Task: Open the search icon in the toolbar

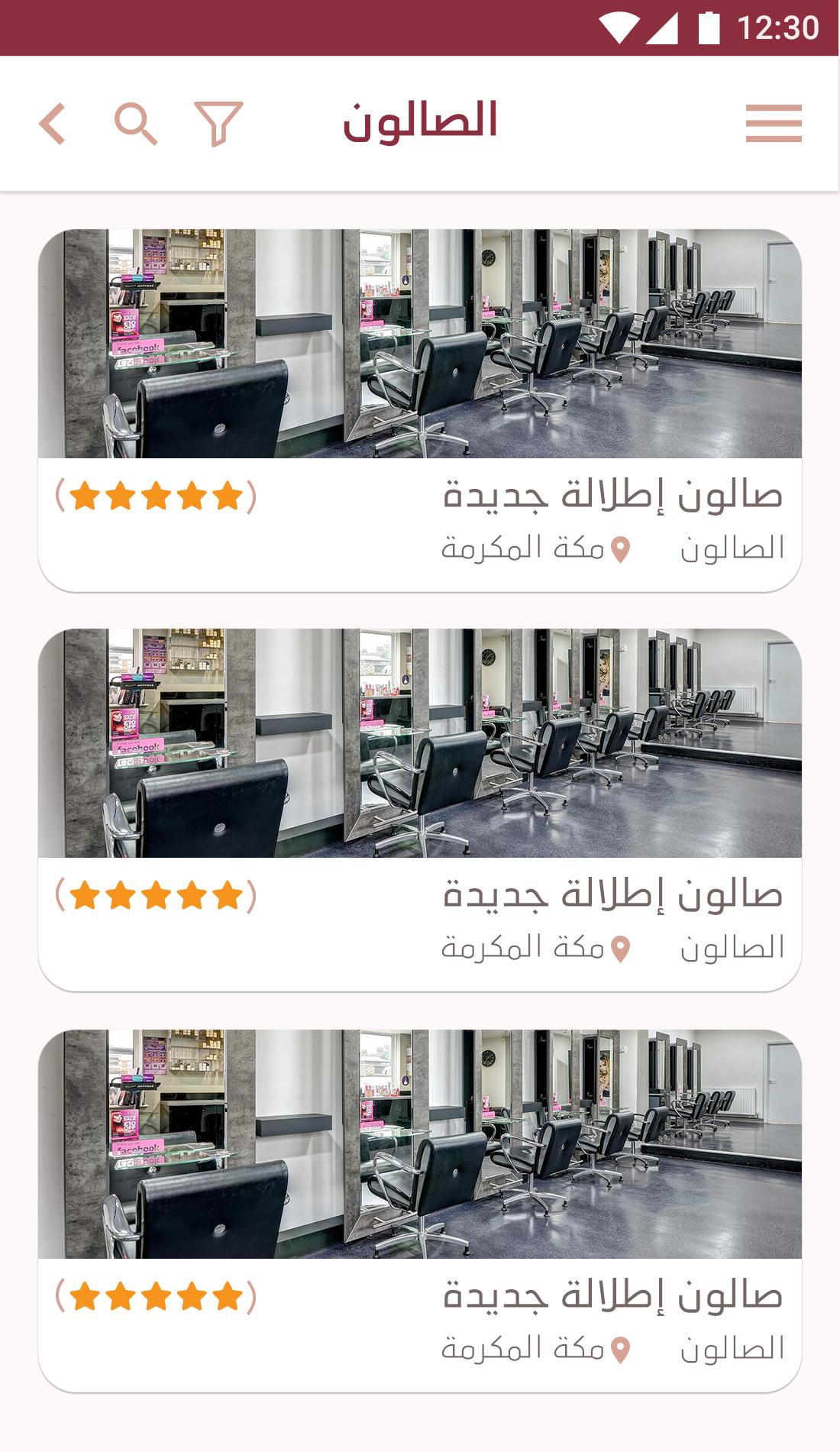Action: pyautogui.click(x=136, y=124)
